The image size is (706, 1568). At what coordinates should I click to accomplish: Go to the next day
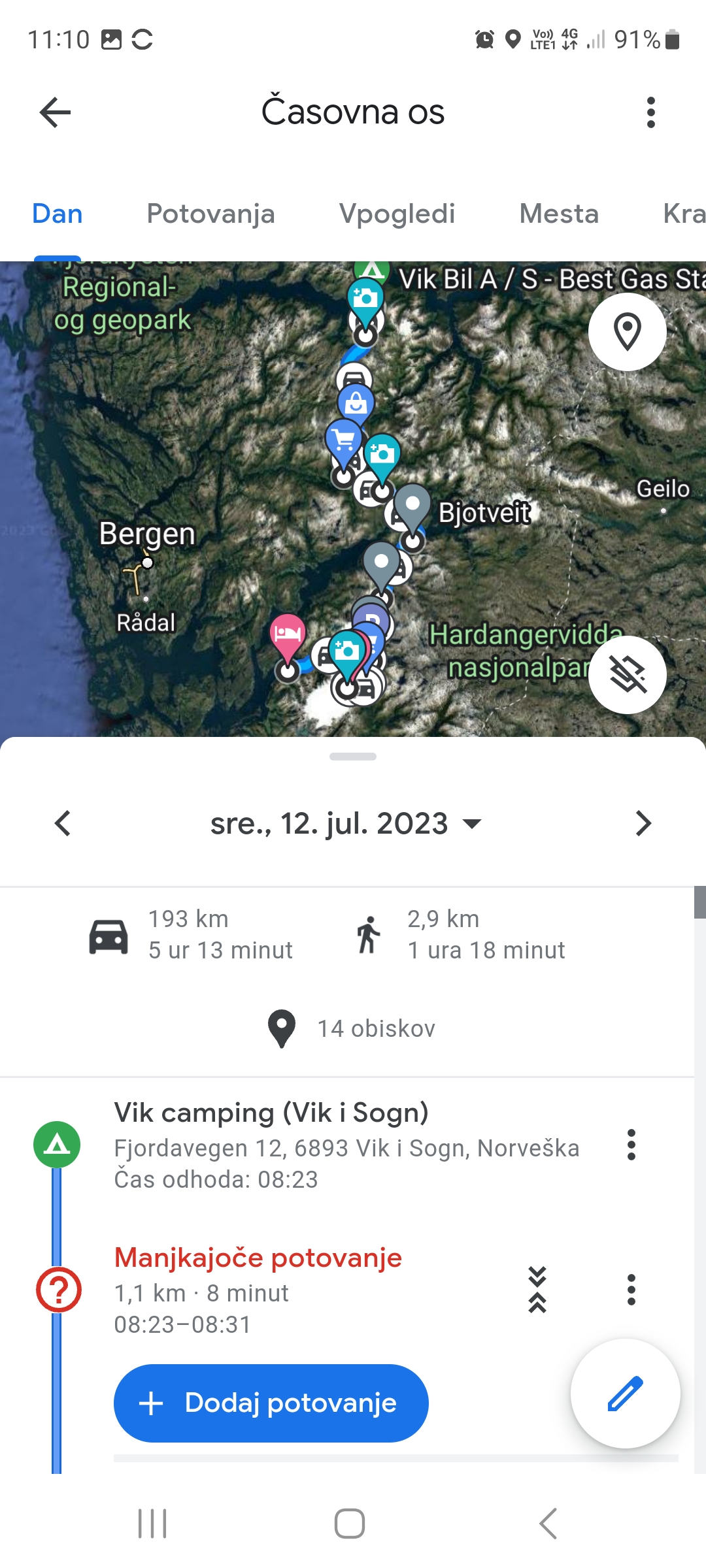click(x=643, y=823)
